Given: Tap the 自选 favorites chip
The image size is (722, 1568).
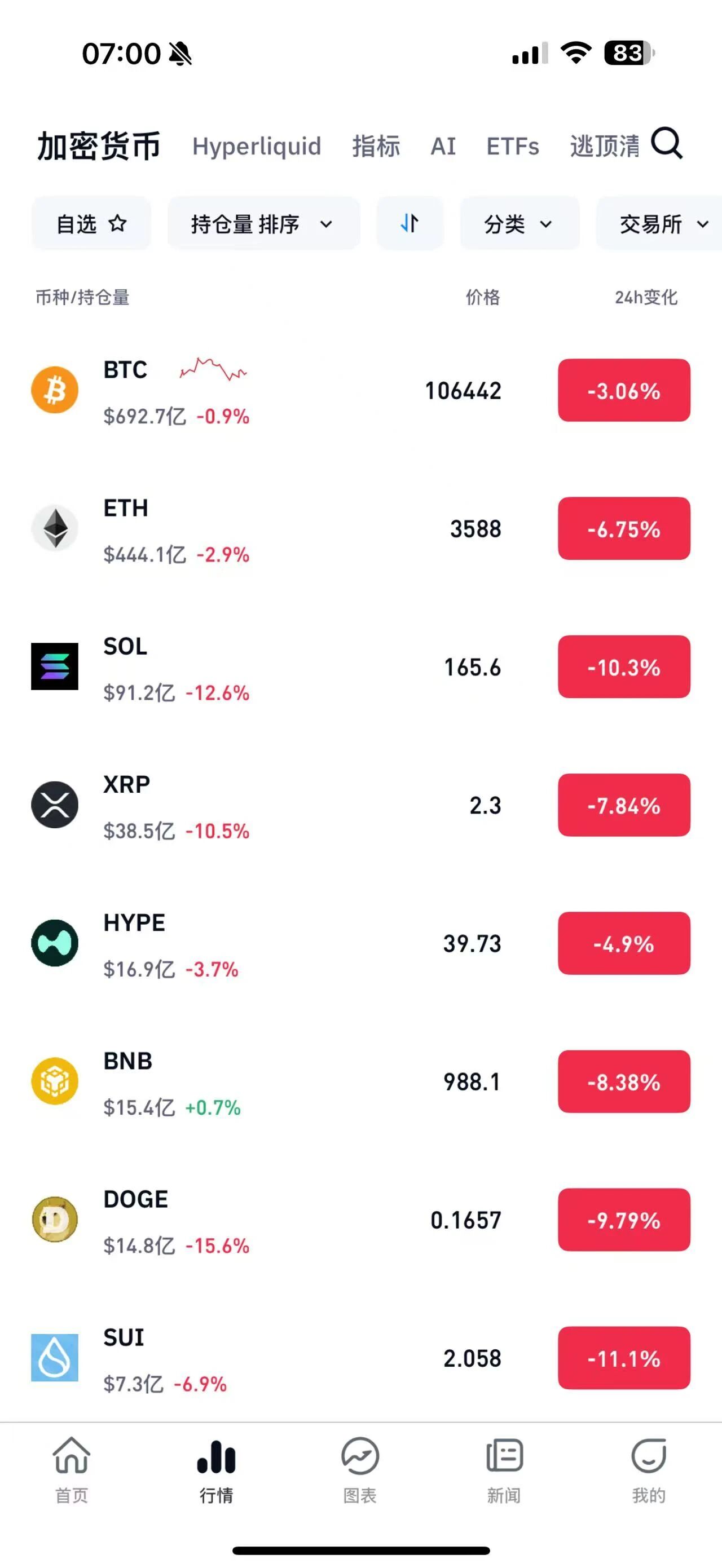Looking at the screenshot, I should coord(91,223).
